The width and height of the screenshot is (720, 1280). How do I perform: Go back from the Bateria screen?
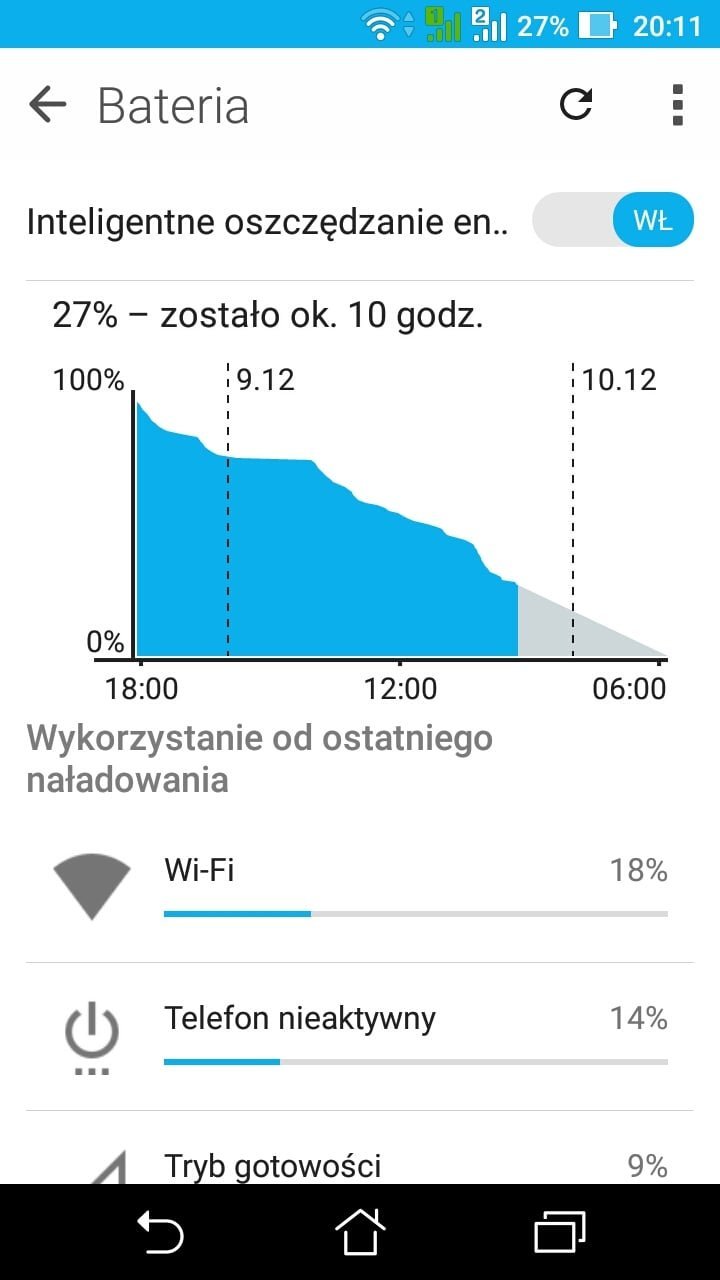pos(47,104)
